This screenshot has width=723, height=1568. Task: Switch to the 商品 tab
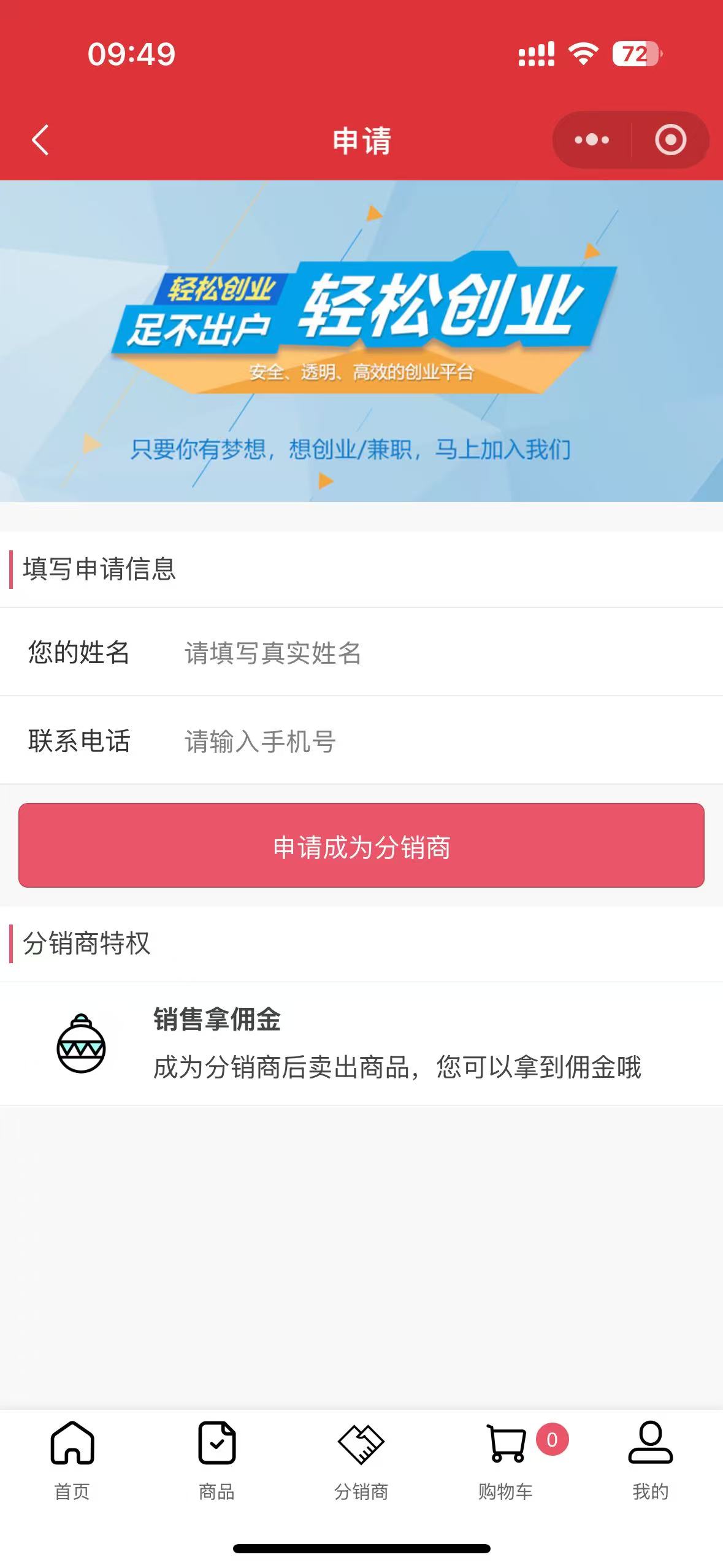pos(217,1461)
